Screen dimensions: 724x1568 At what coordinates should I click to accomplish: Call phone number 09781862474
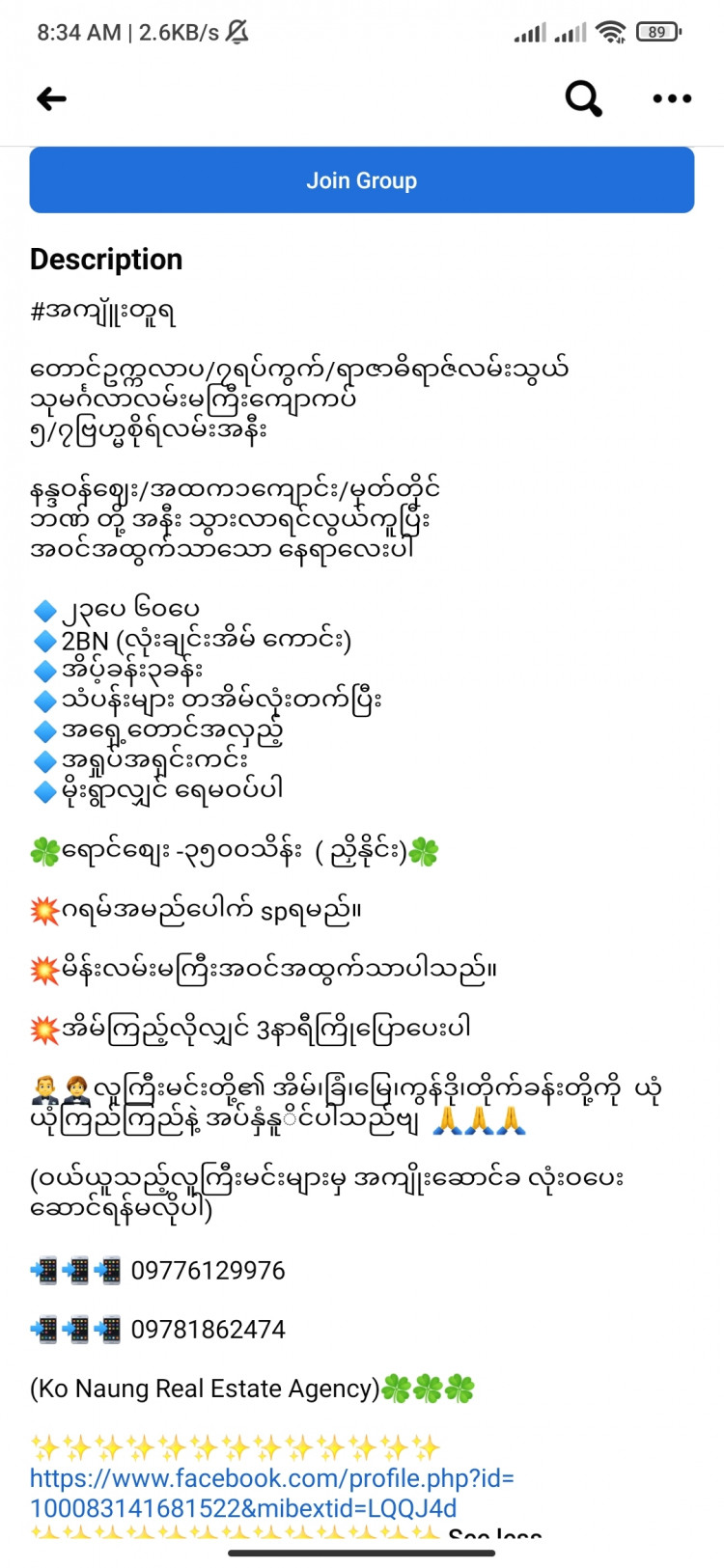(x=208, y=1329)
